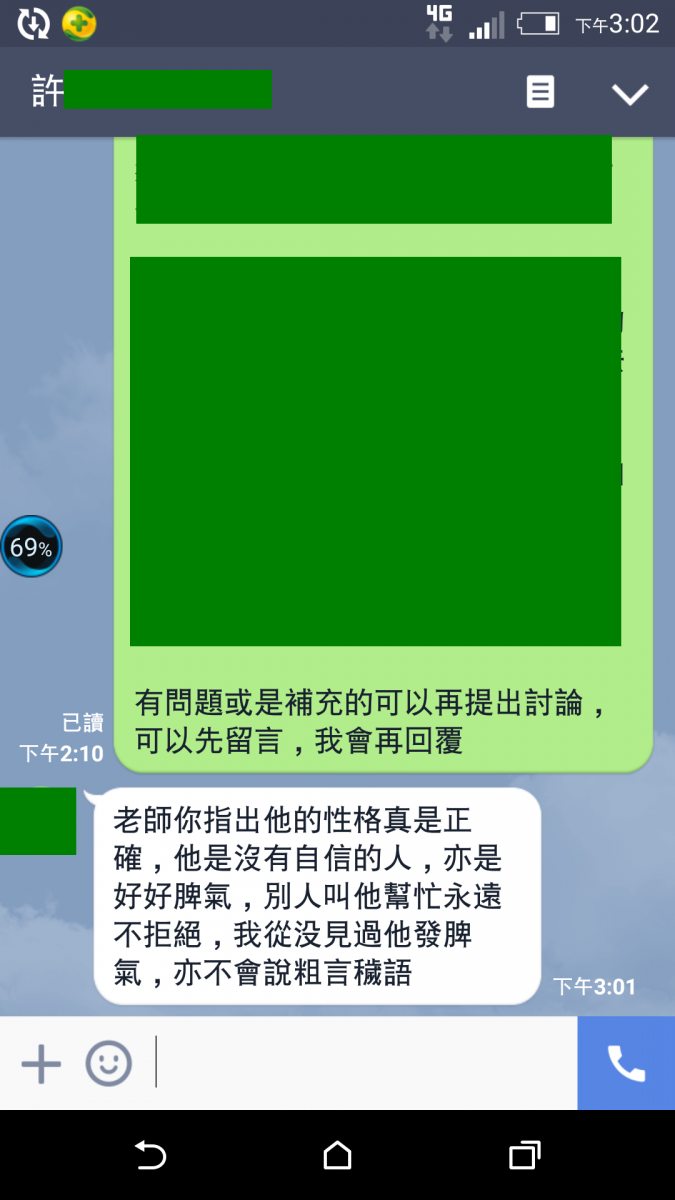Tap the floating 69% booster bubble

click(x=31, y=547)
